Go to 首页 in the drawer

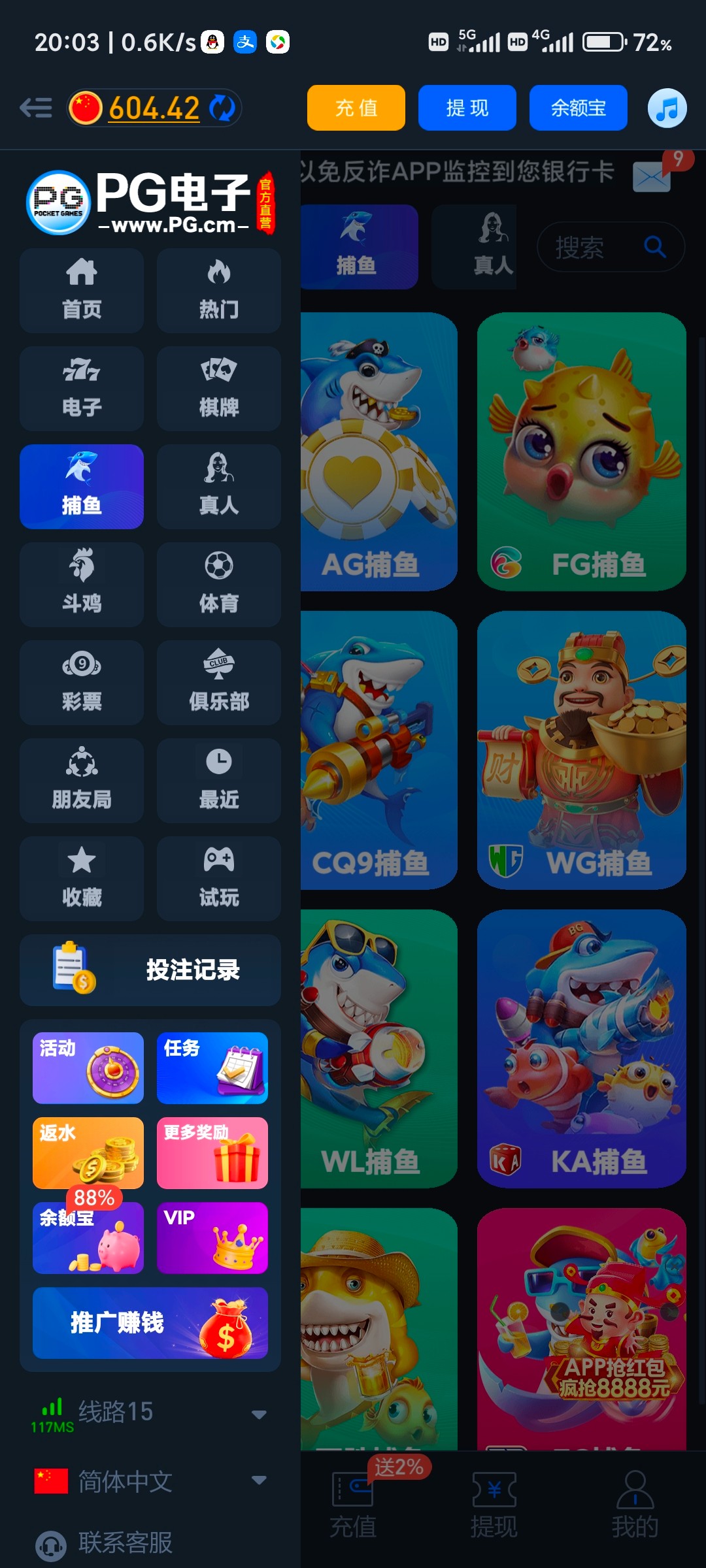(x=82, y=291)
